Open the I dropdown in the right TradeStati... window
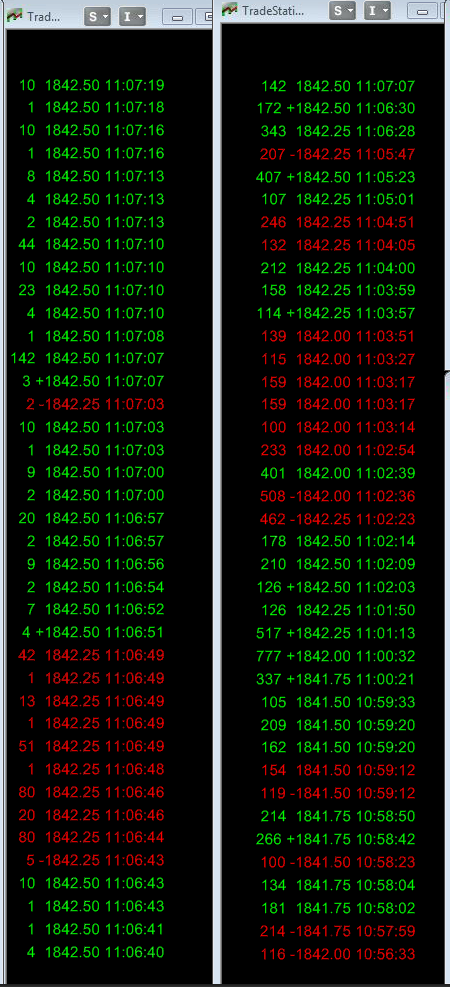450x987 pixels. [x=378, y=10]
